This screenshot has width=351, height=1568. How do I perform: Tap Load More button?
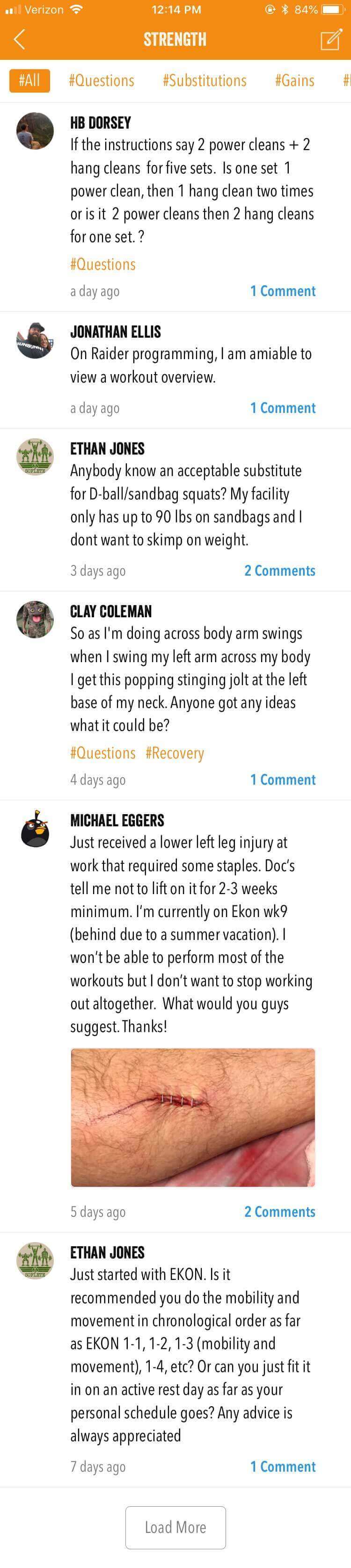pos(175,1527)
